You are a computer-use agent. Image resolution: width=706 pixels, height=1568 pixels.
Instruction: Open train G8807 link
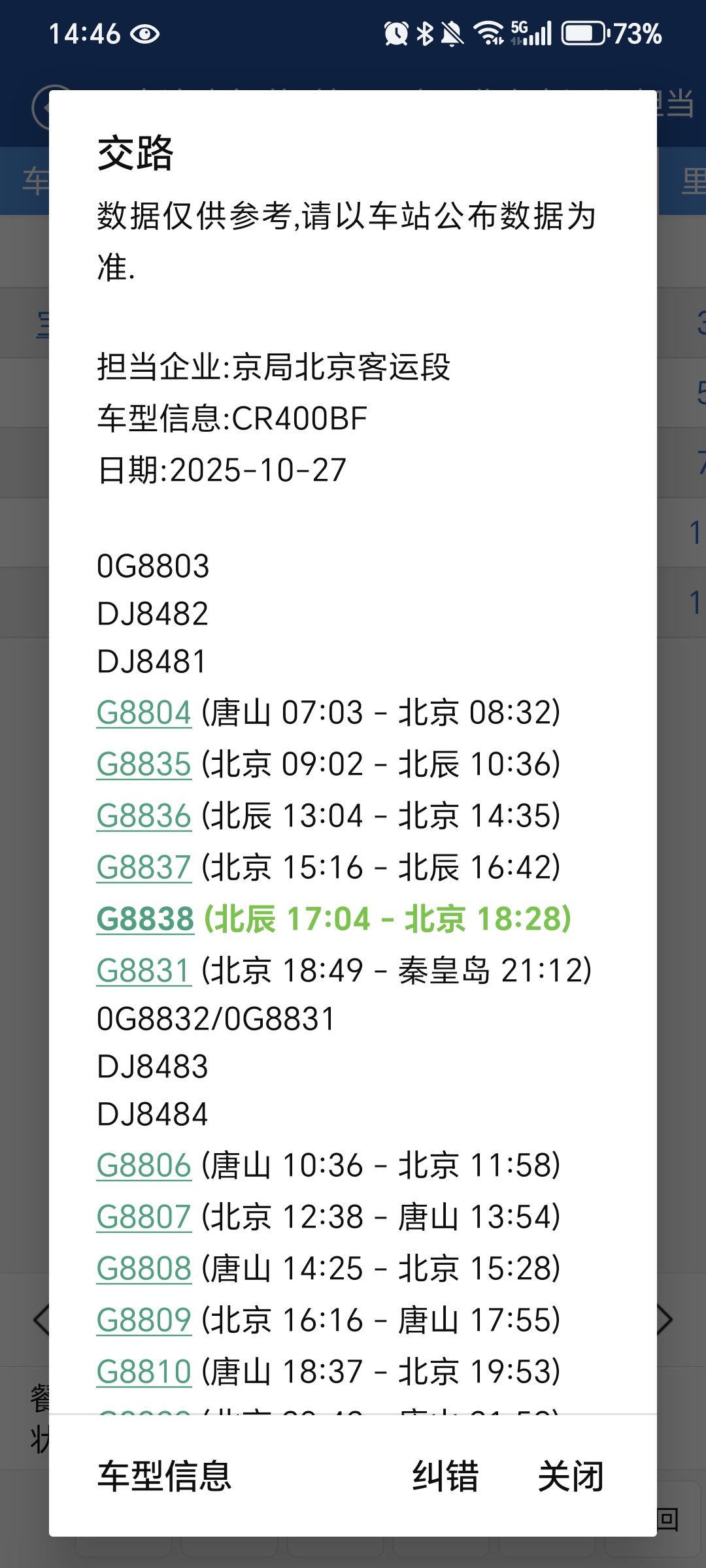click(144, 1217)
